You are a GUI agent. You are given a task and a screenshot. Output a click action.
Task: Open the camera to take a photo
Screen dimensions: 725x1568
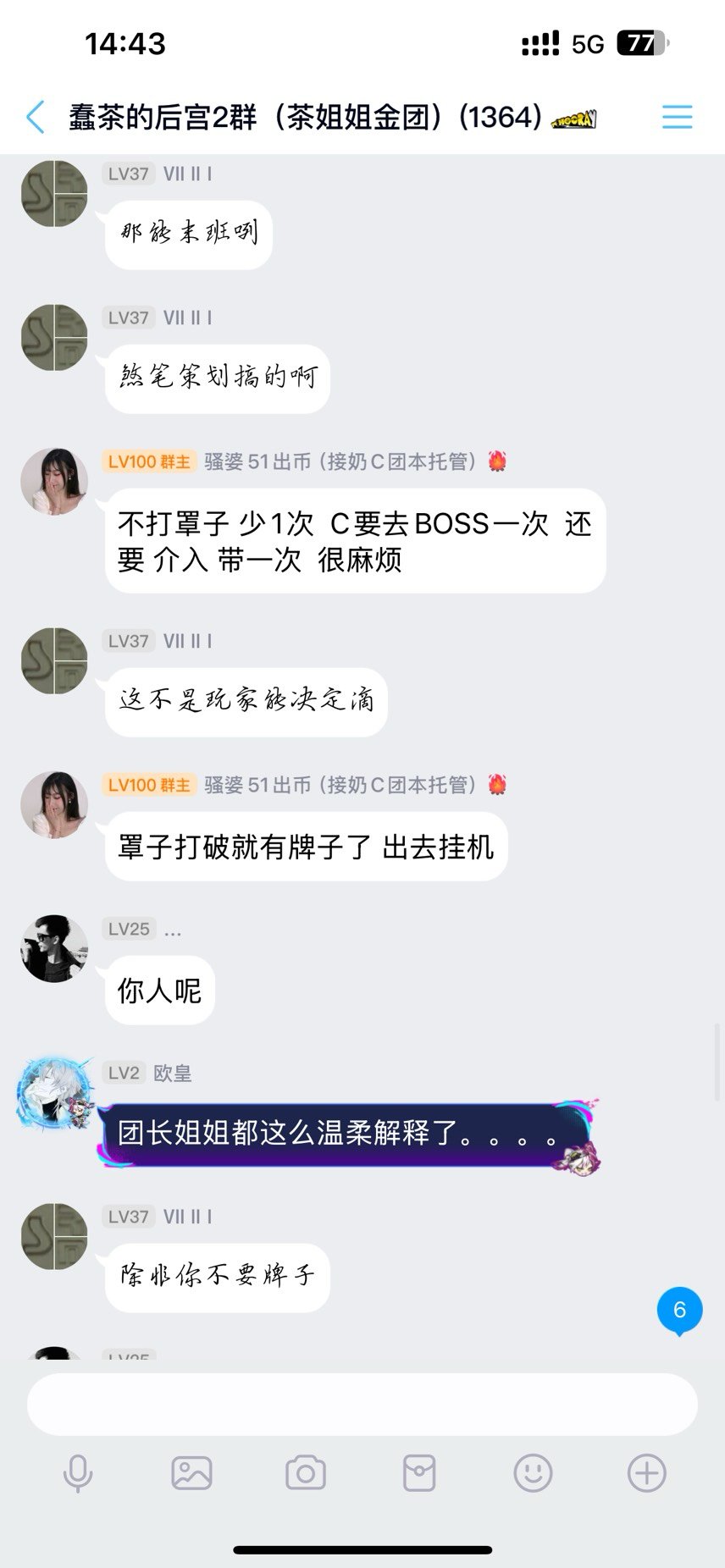(306, 1473)
